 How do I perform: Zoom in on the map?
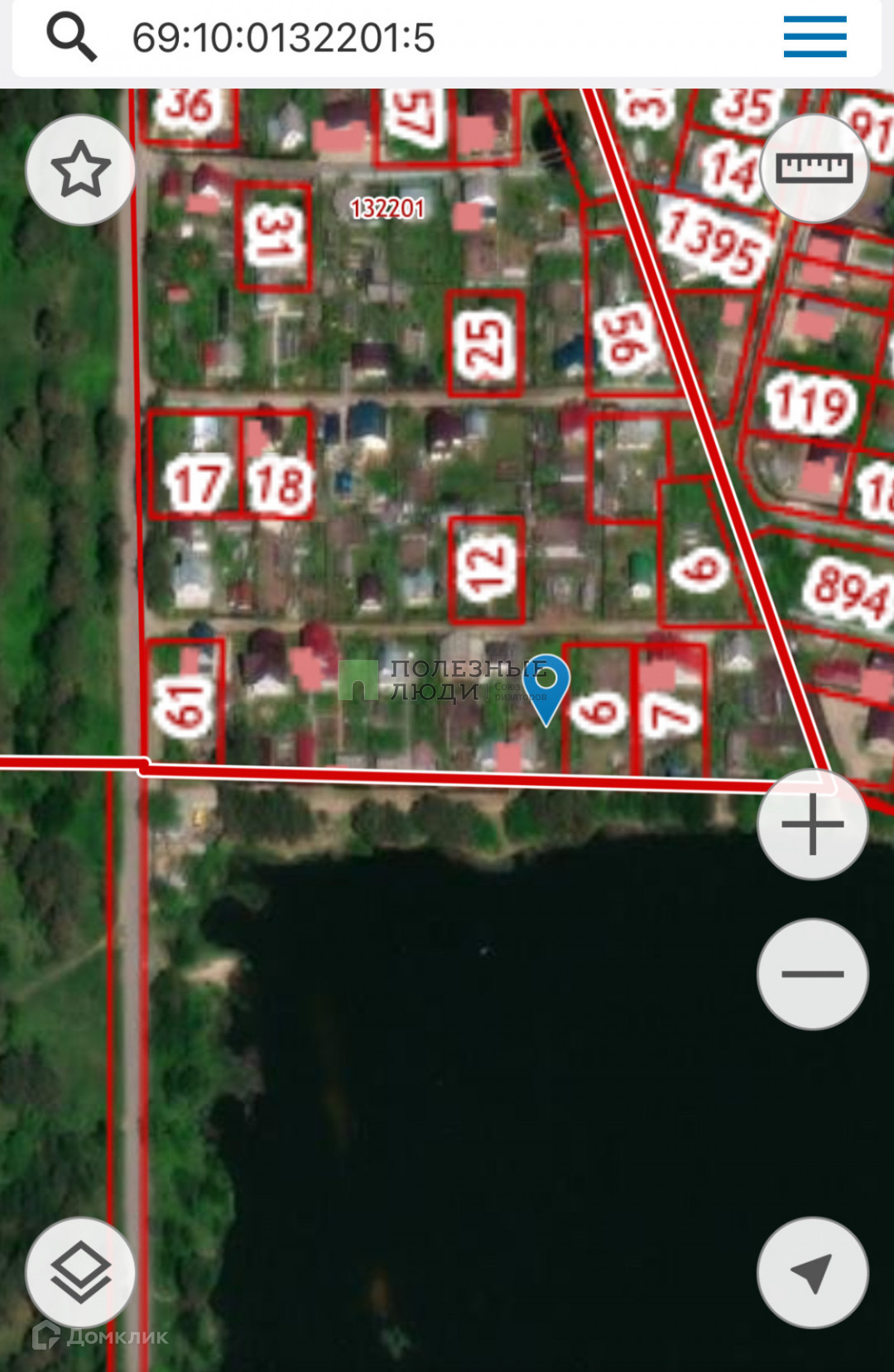[812, 824]
